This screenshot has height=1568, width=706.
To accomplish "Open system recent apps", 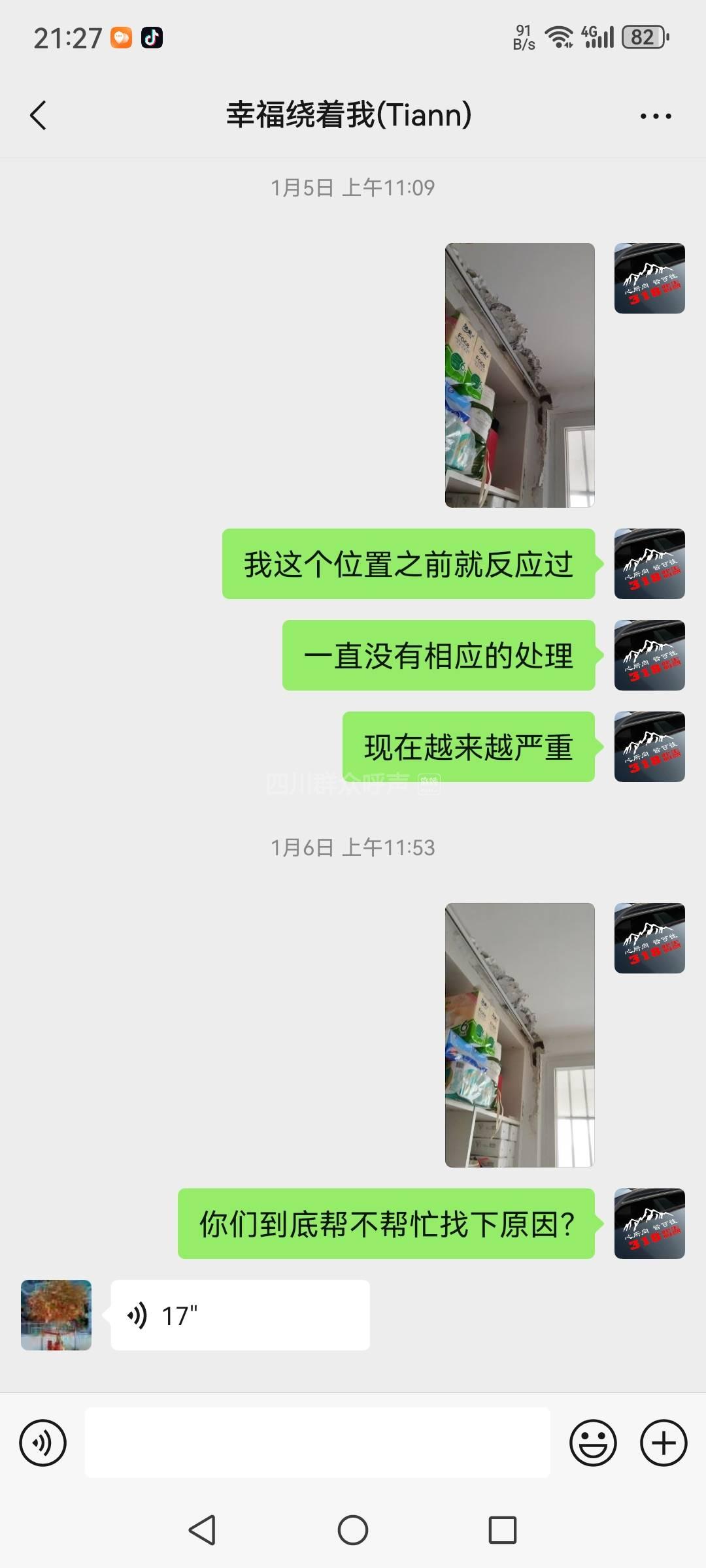I will [x=503, y=1530].
